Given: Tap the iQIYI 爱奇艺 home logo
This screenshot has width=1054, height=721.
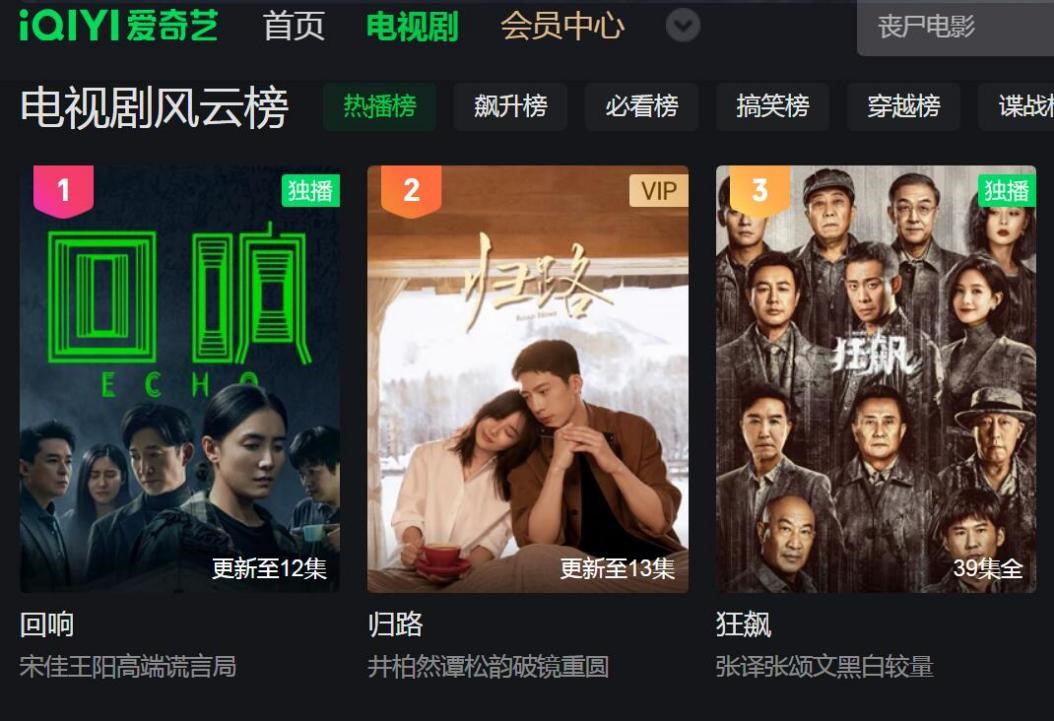Looking at the screenshot, I should pyautogui.click(x=118, y=26).
